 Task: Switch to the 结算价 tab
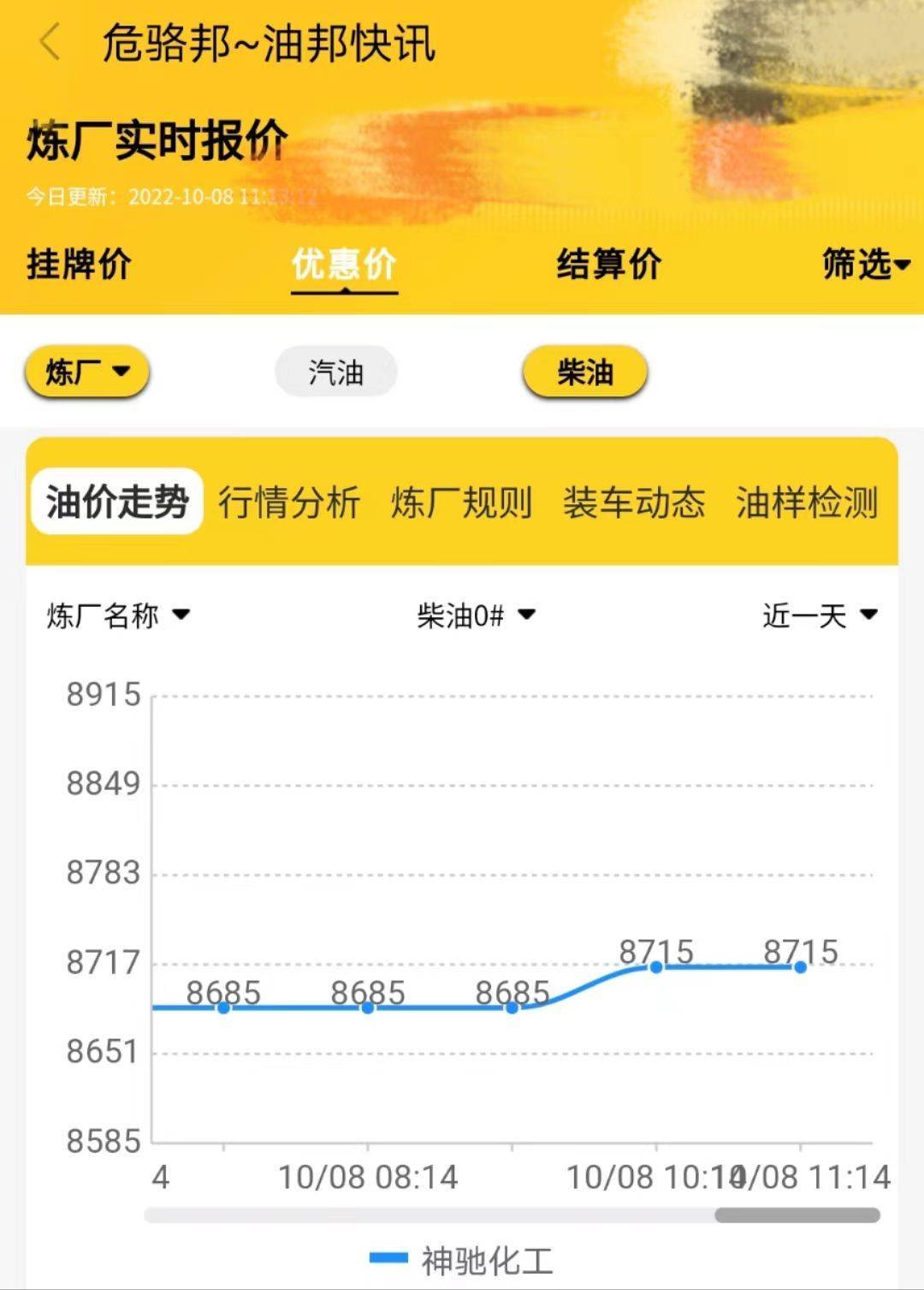pyautogui.click(x=607, y=265)
